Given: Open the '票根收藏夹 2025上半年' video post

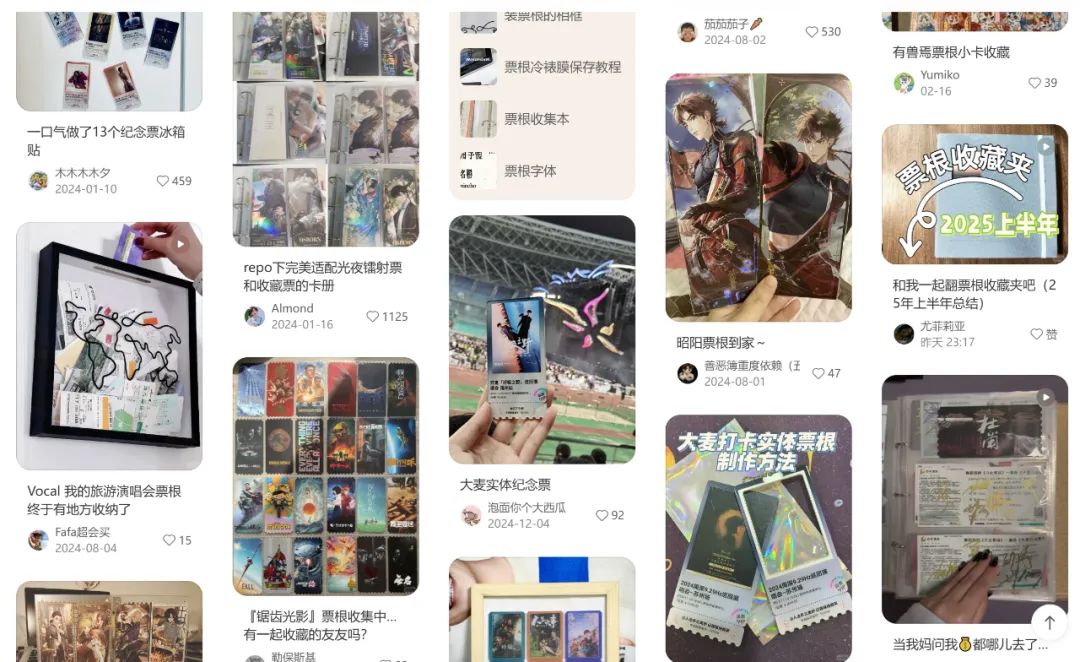Looking at the screenshot, I should [x=974, y=194].
